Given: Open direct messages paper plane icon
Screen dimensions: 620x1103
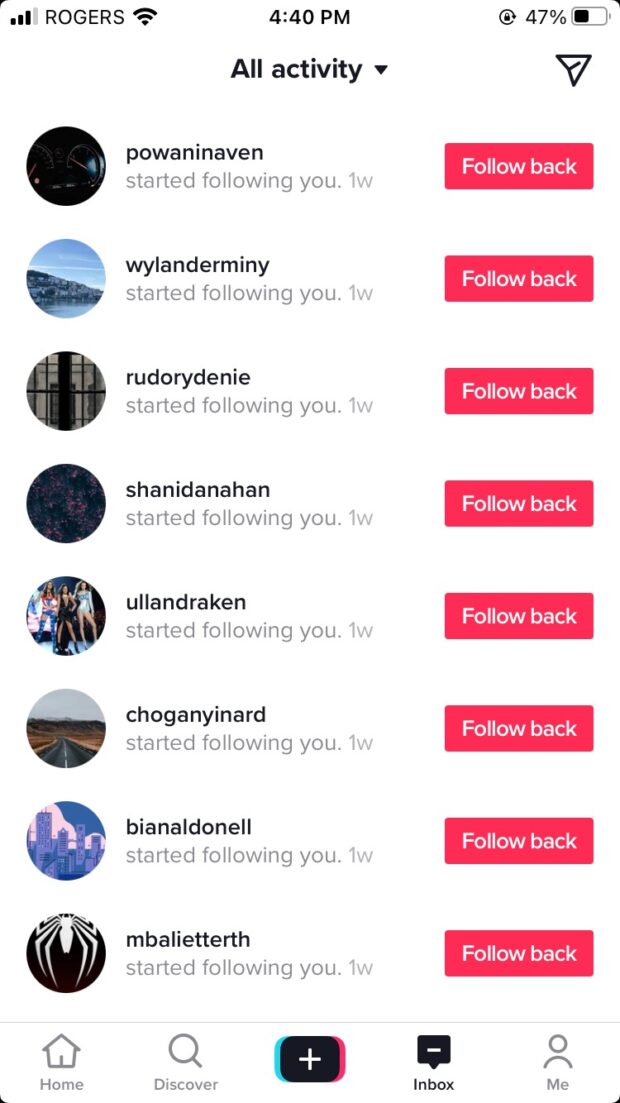Looking at the screenshot, I should click(573, 70).
